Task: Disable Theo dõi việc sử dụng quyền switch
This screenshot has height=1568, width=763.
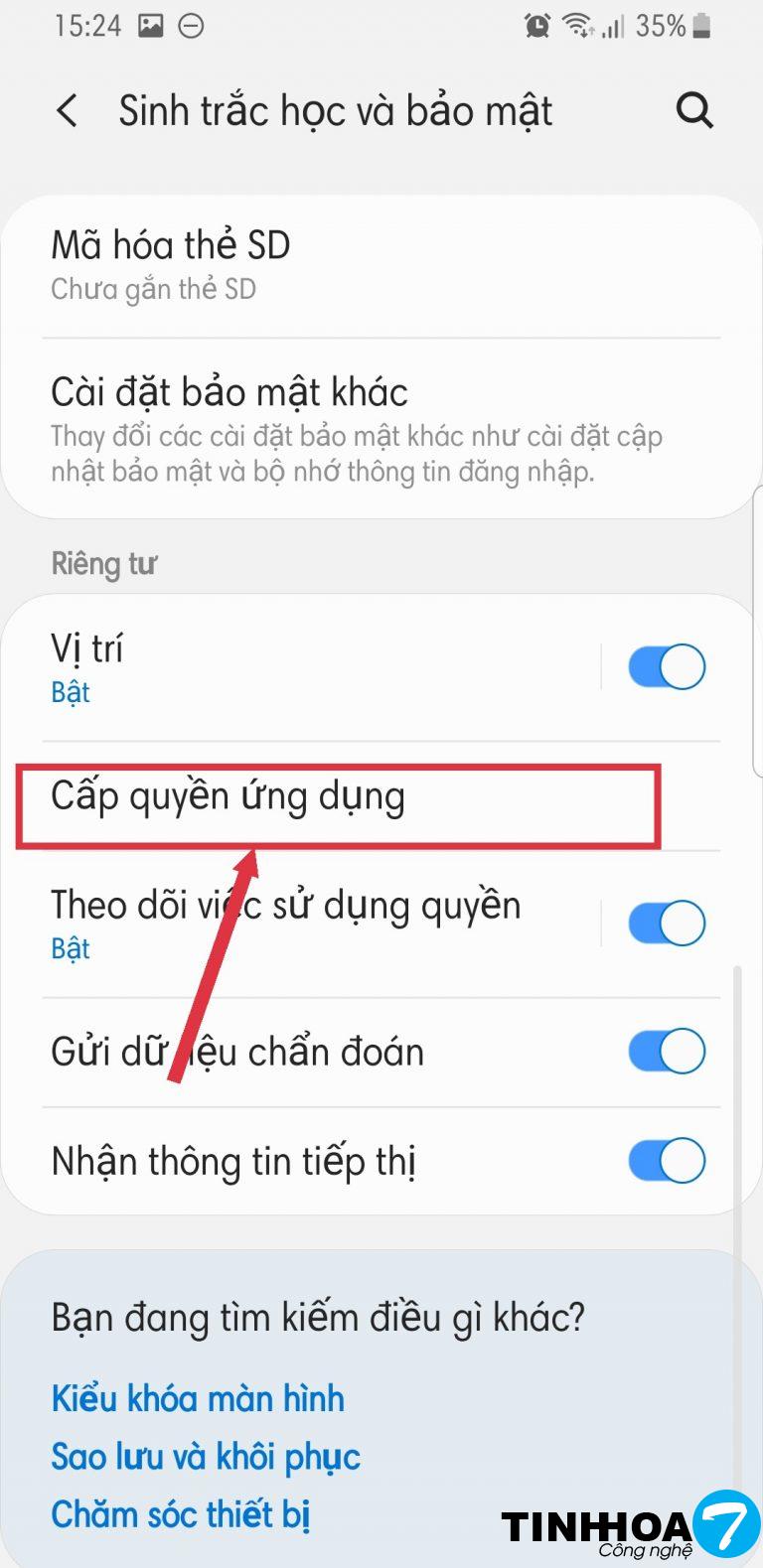Action: click(x=666, y=923)
